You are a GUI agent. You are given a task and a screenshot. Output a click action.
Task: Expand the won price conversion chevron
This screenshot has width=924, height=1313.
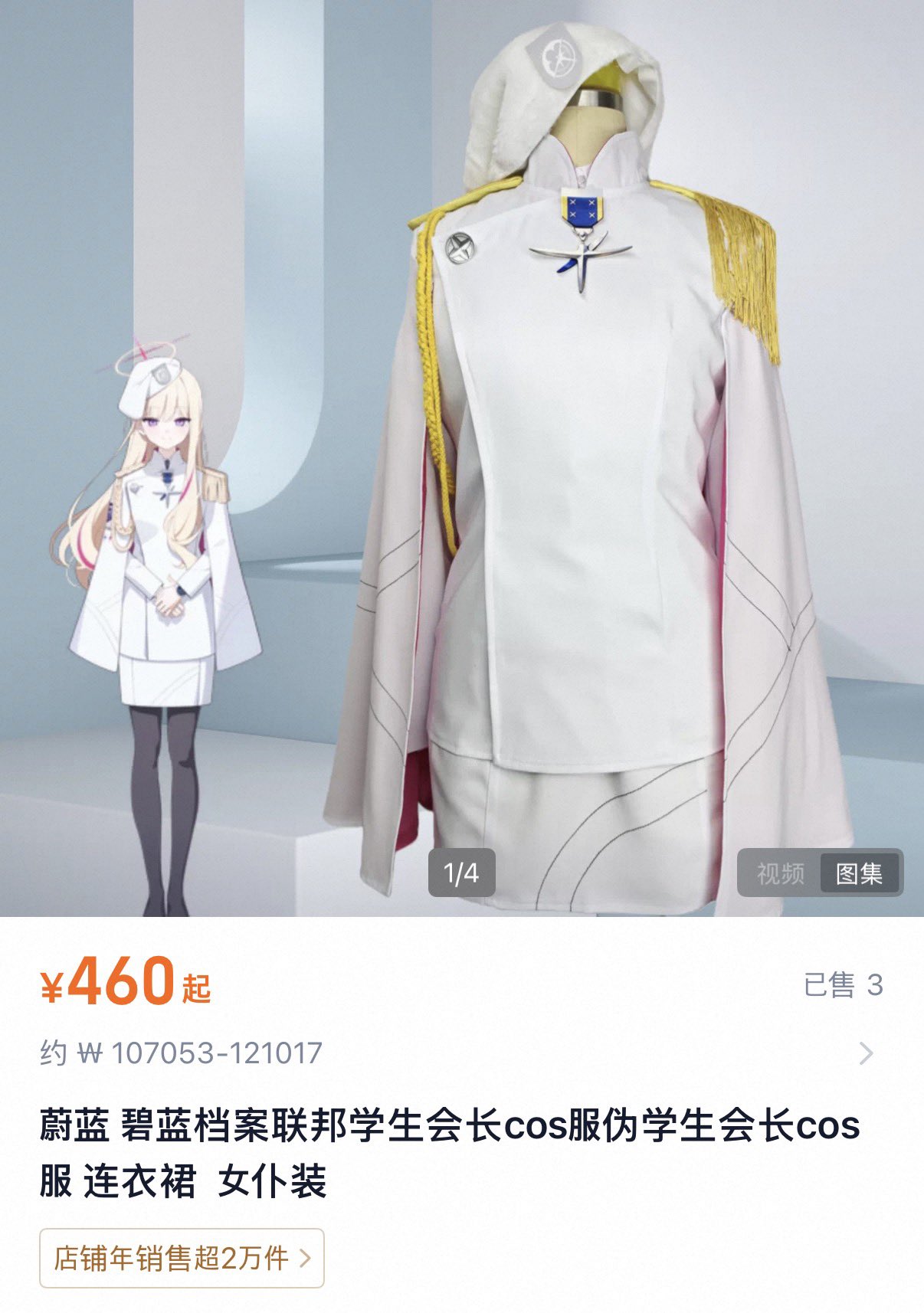point(867,1053)
